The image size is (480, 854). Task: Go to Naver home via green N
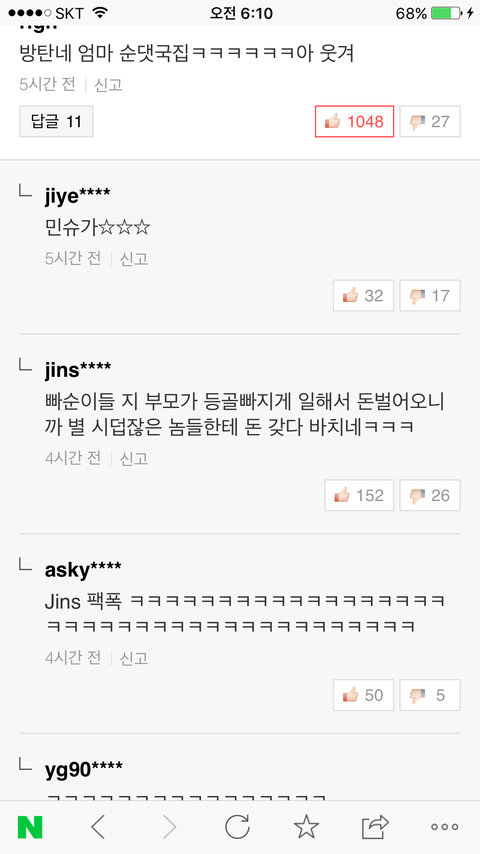[30, 827]
